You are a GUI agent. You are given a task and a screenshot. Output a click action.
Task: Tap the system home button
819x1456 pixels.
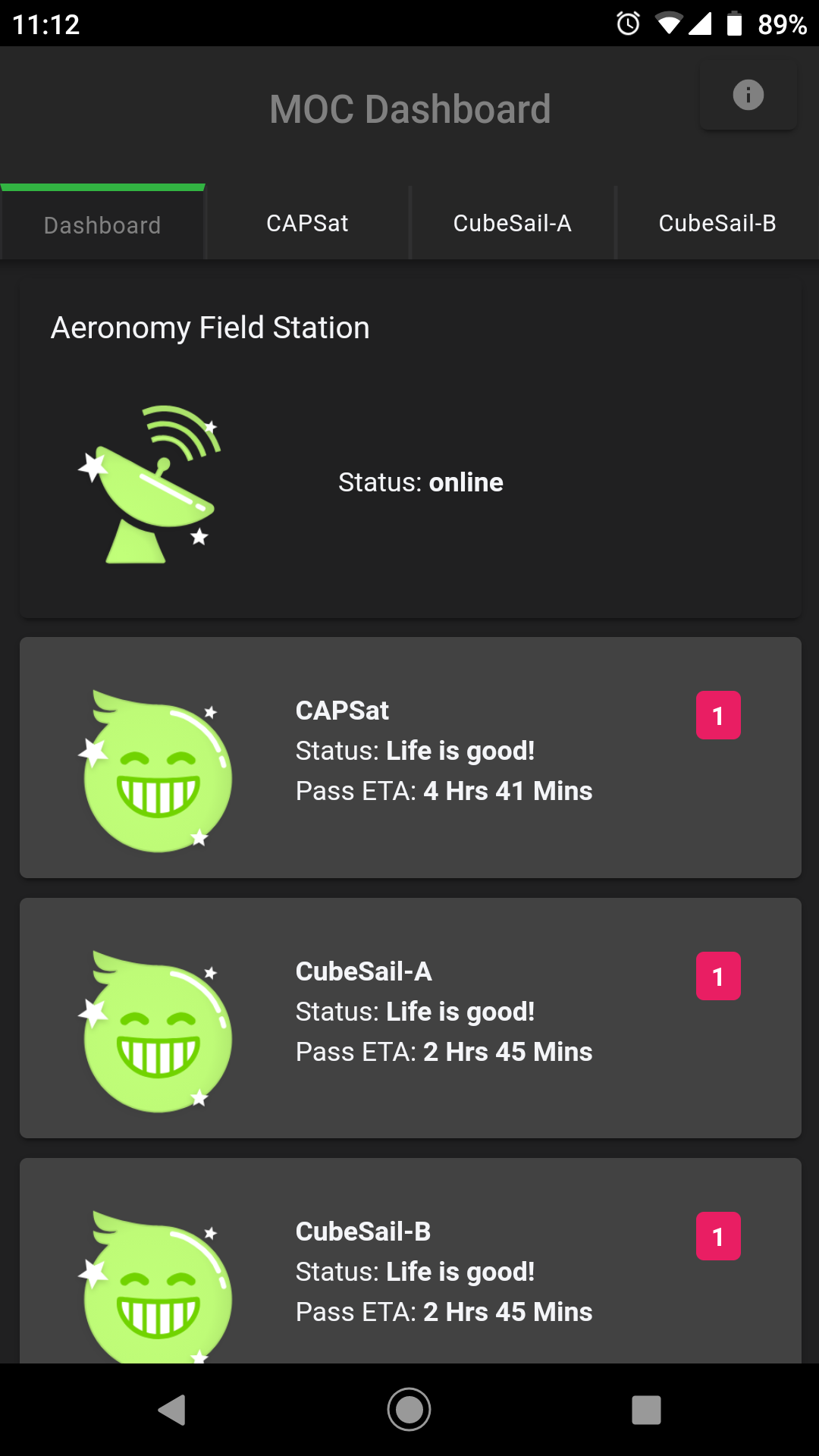pyautogui.click(x=409, y=1410)
